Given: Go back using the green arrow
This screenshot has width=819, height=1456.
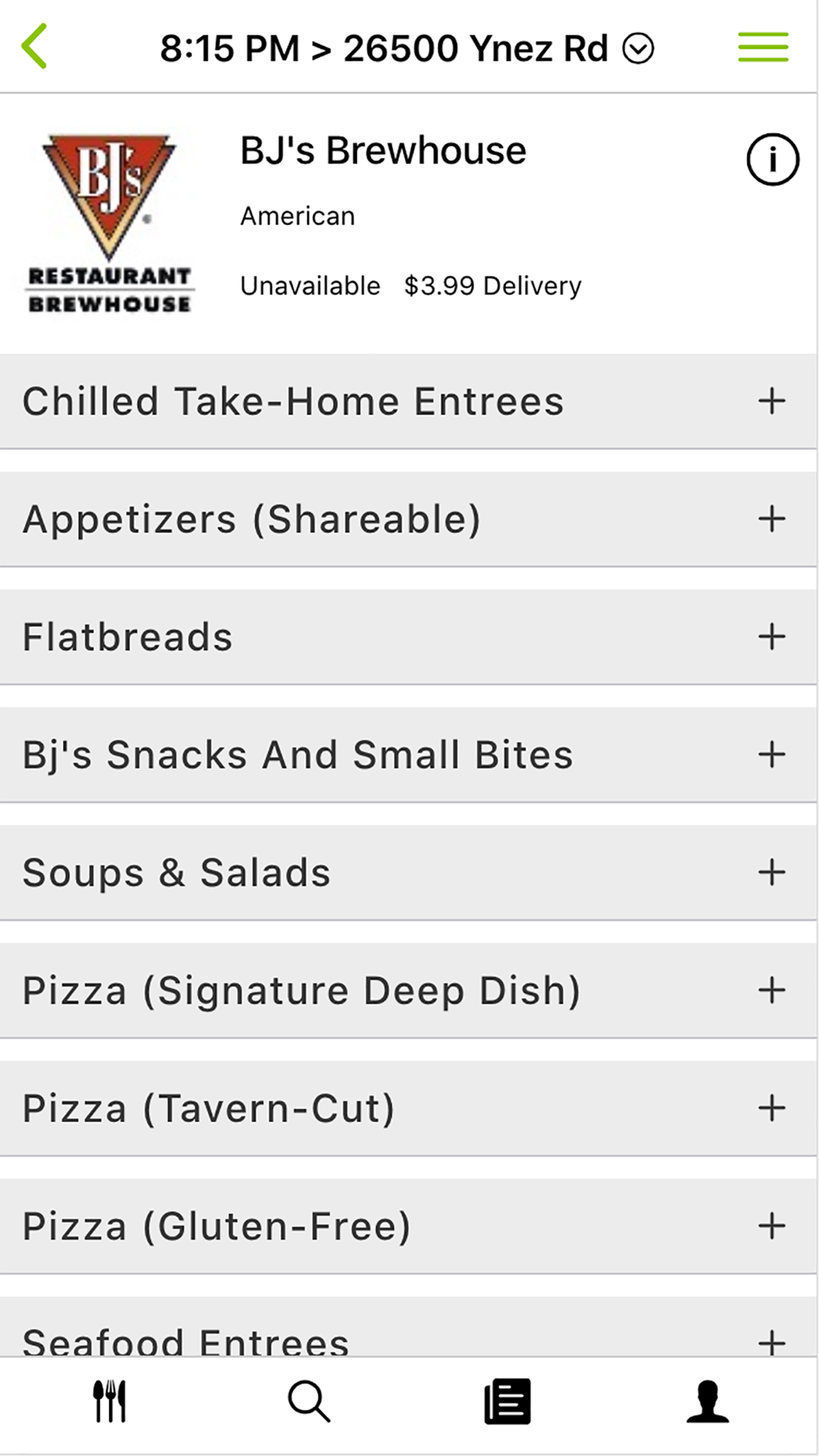Looking at the screenshot, I should (x=34, y=47).
